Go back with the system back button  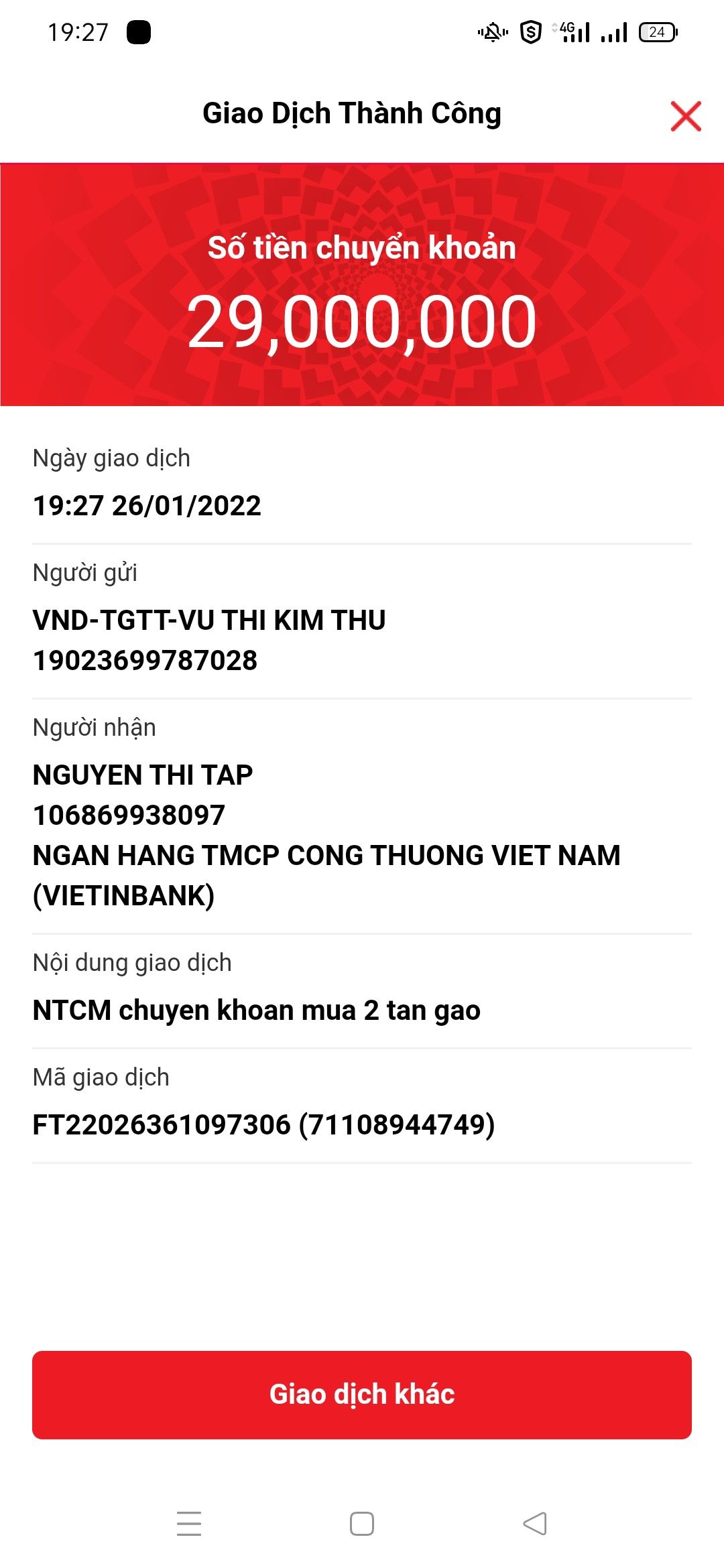535,1523
